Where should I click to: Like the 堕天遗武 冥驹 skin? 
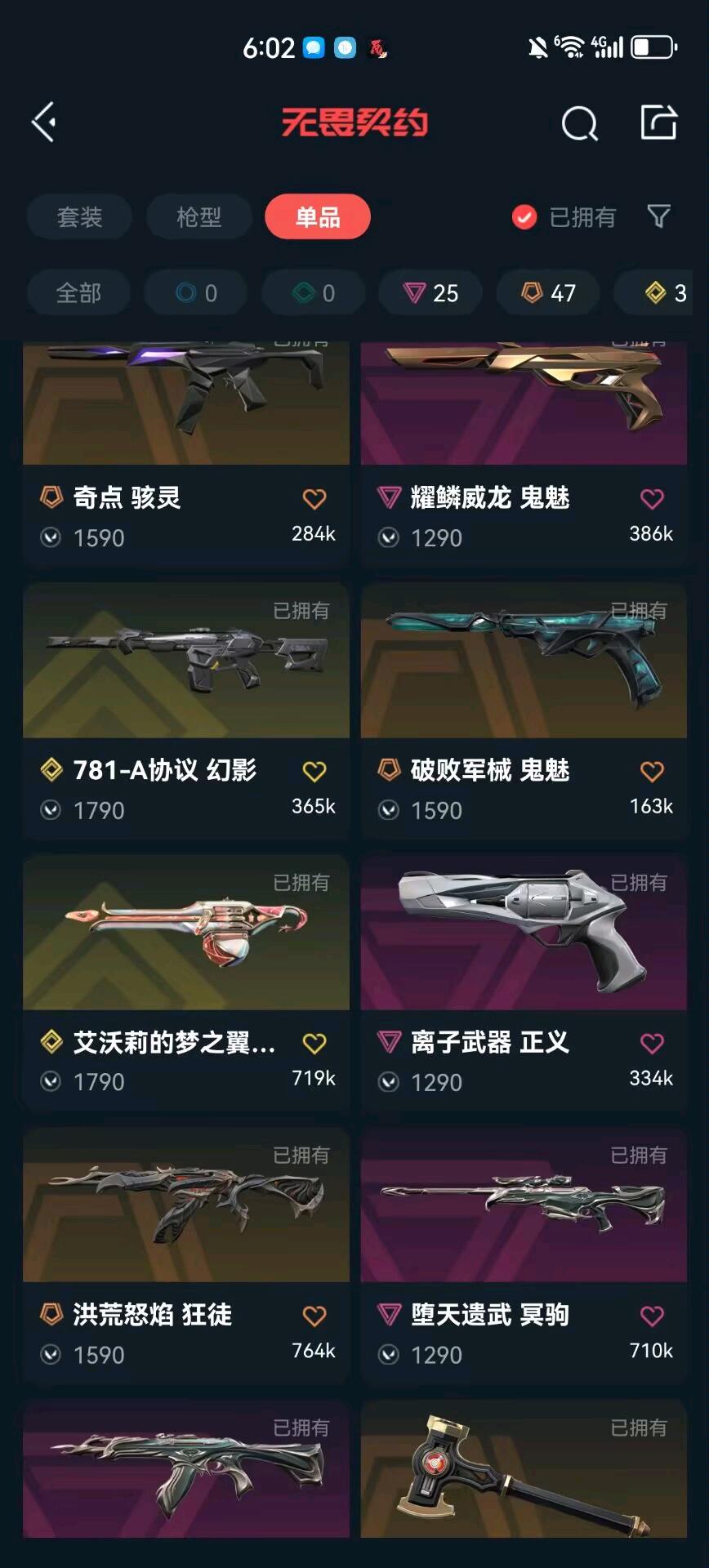coord(652,1316)
